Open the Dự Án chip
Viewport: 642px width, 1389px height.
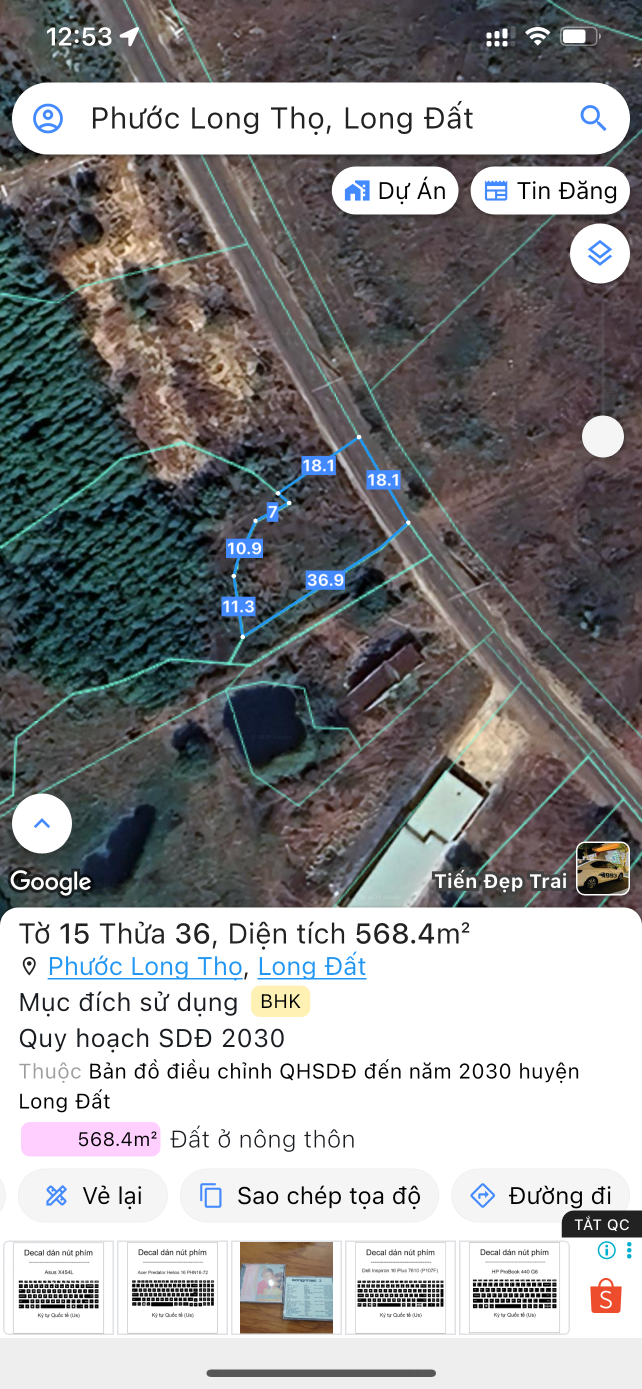[396, 191]
